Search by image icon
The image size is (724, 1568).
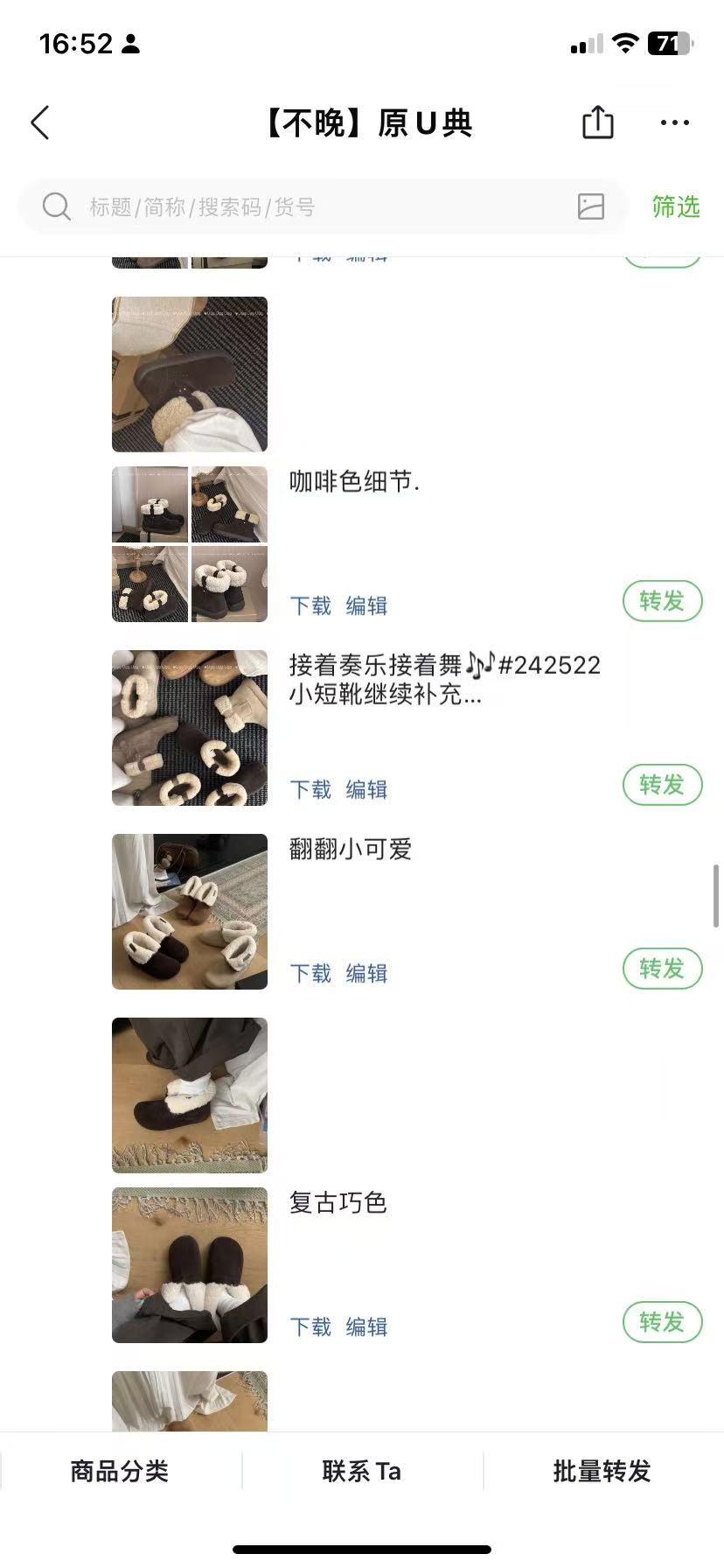click(x=591, y=206)
